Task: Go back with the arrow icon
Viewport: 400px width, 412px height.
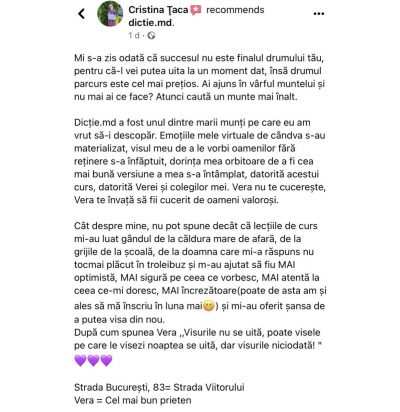Action: pyautogui.click(x=81, y=14)
